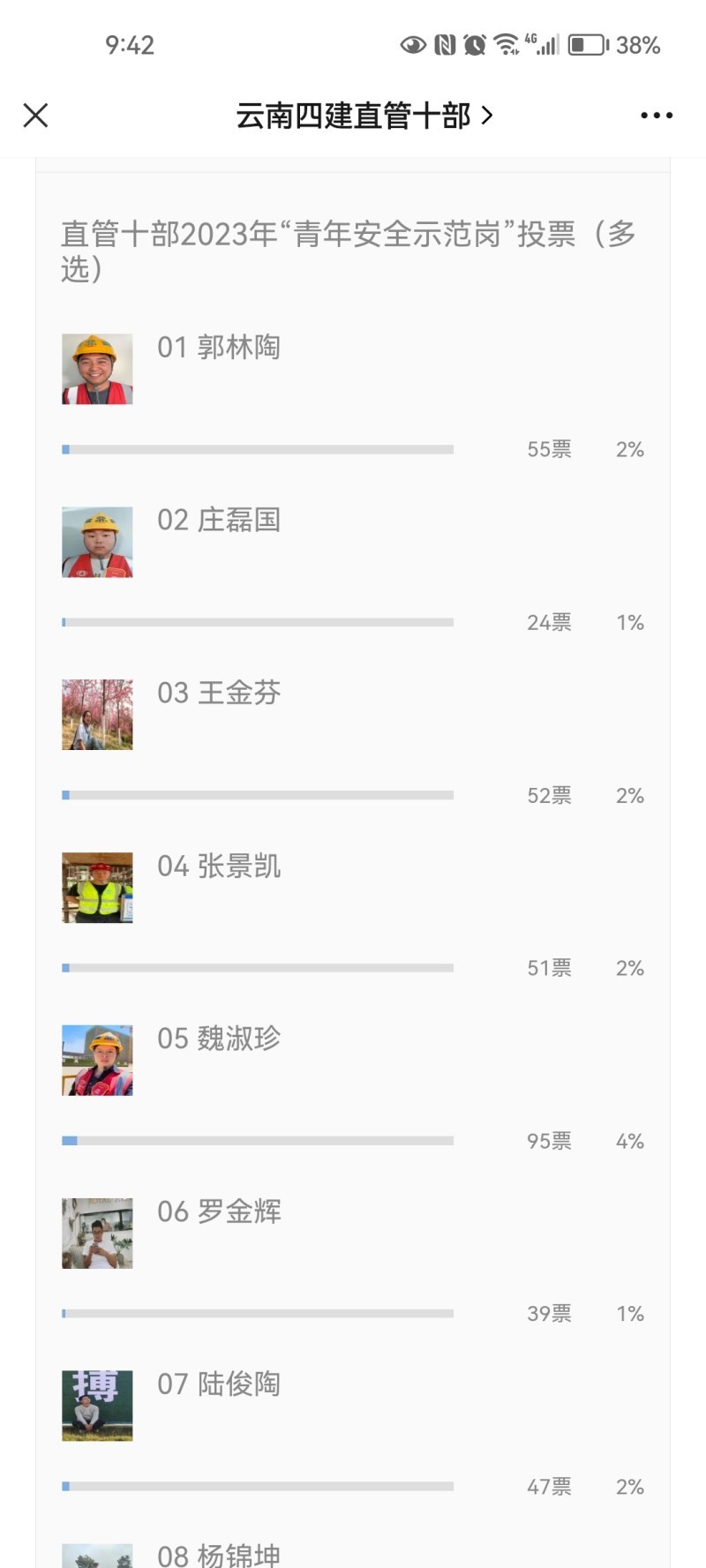Open candidate 04 张景凯's photo
The height and width of the screenshot is (1568, 706).
pos(97,888)
